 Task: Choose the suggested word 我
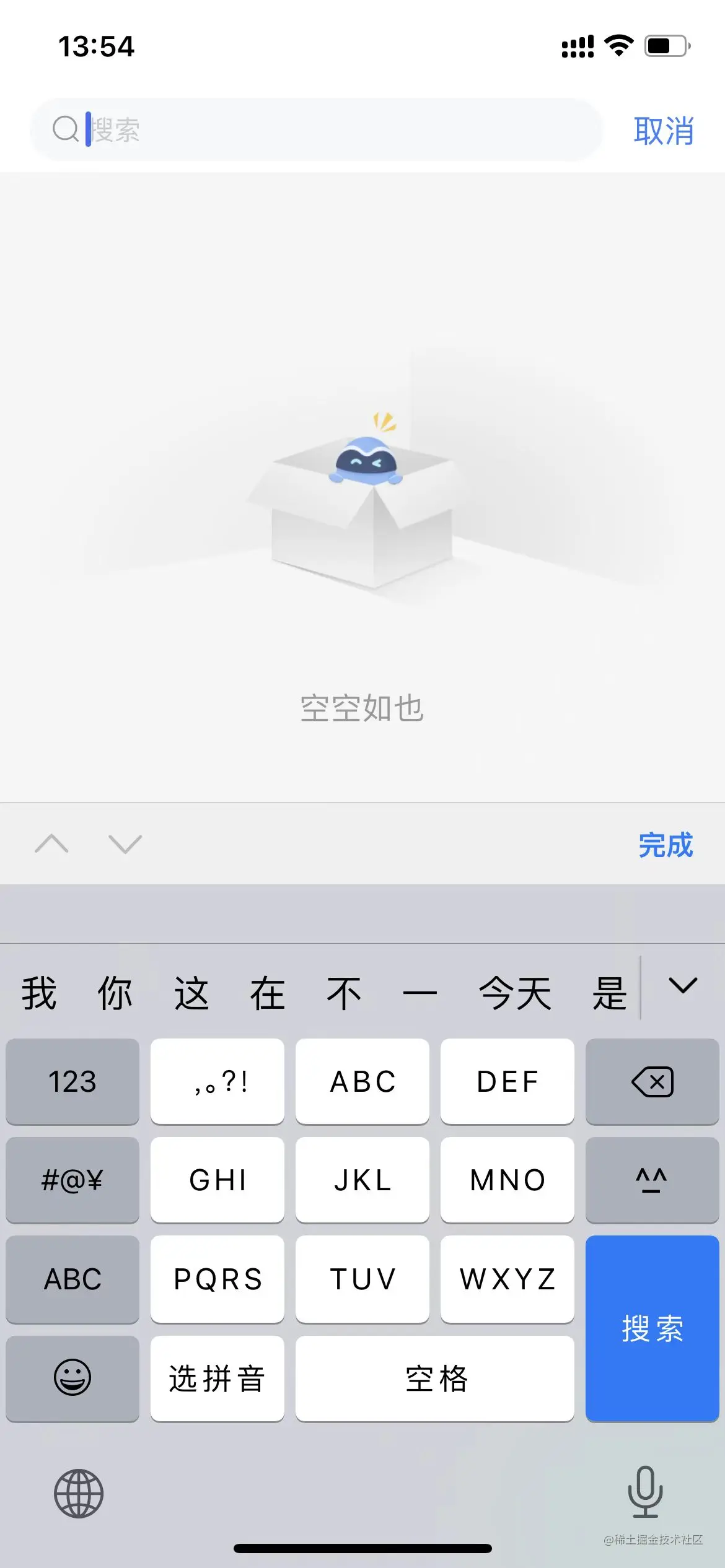click(39, 993)
